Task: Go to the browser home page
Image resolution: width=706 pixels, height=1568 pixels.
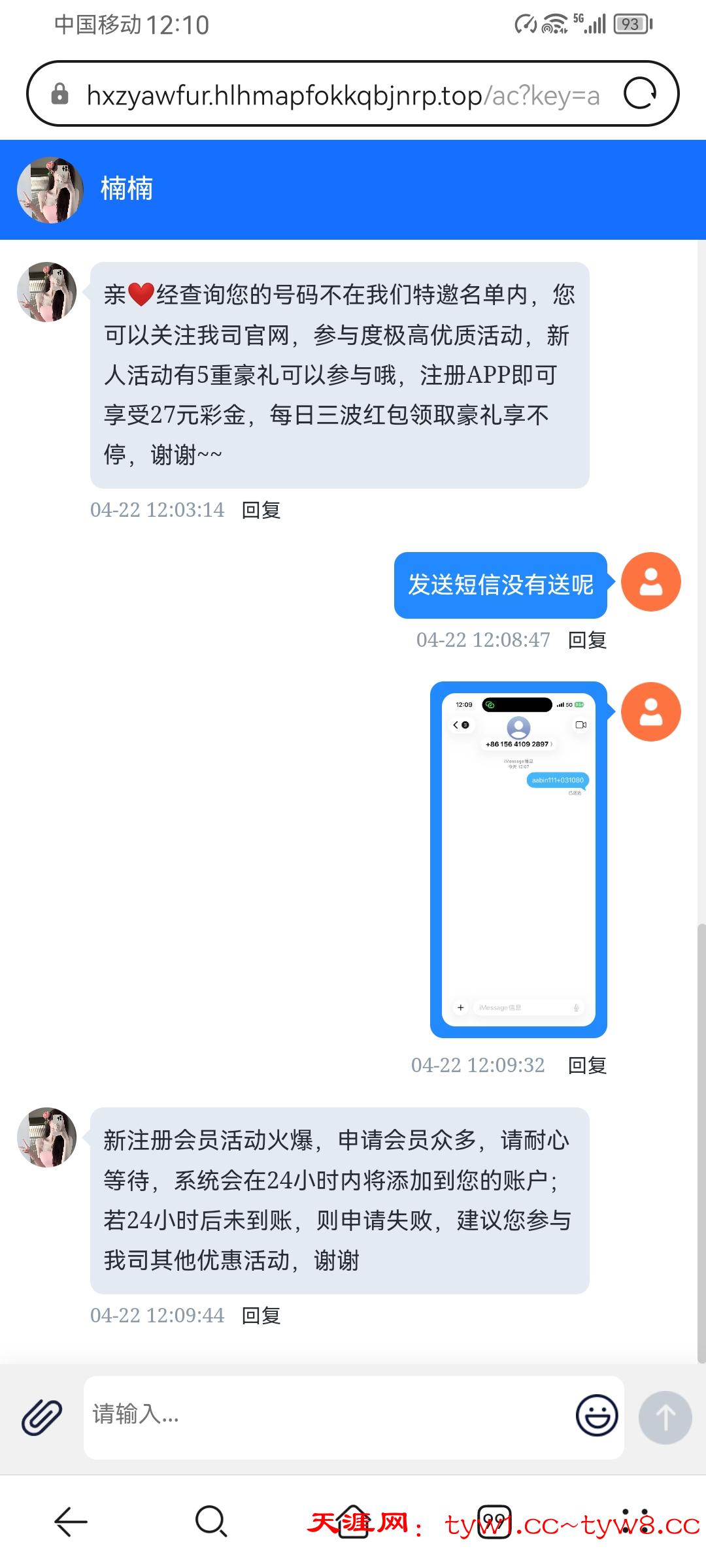Action: (353, 1522)
